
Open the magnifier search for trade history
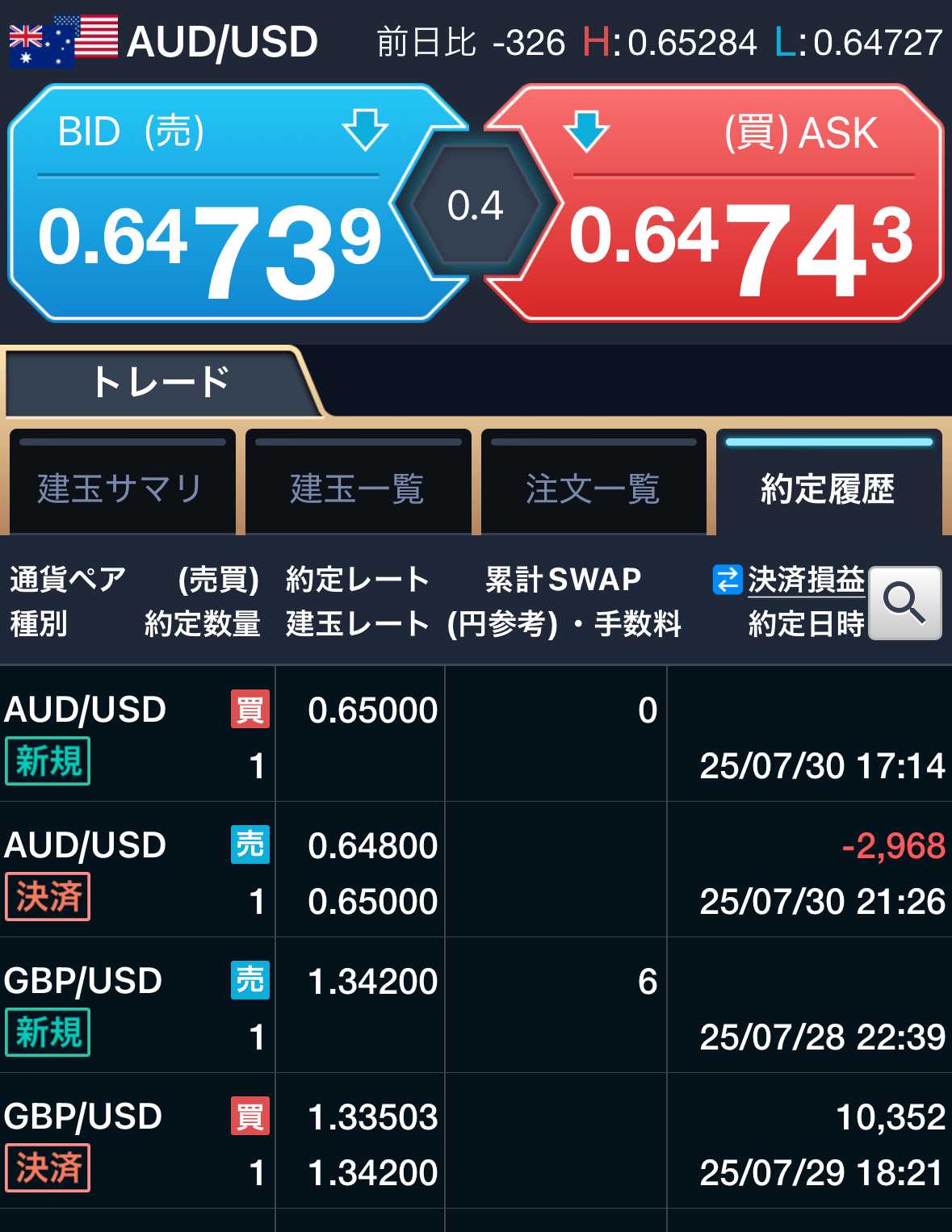tap(905, 603)
